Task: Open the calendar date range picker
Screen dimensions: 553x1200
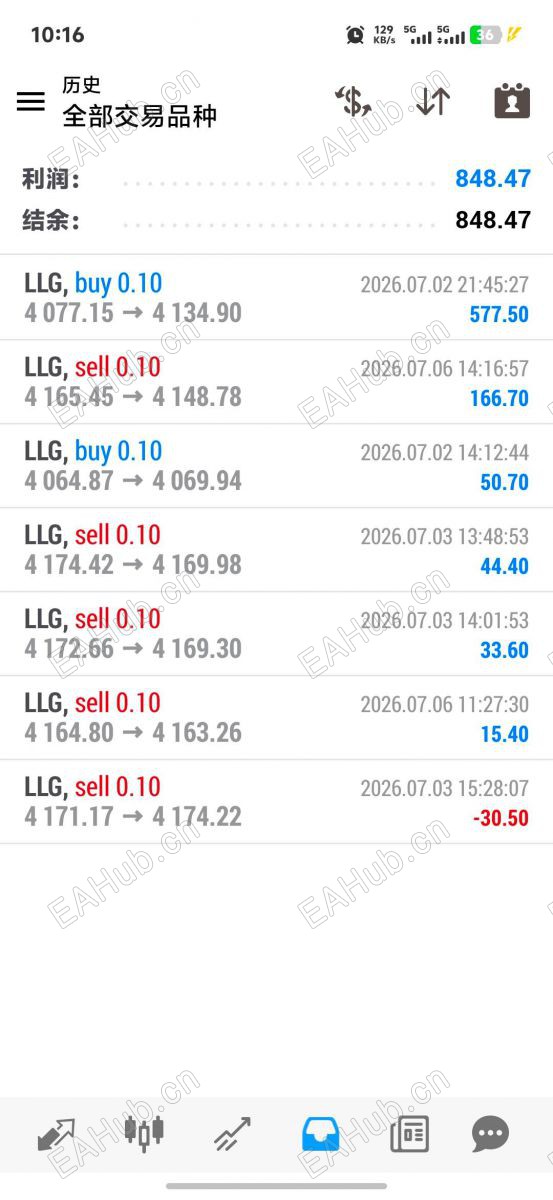Action: (x=512, y=101)
